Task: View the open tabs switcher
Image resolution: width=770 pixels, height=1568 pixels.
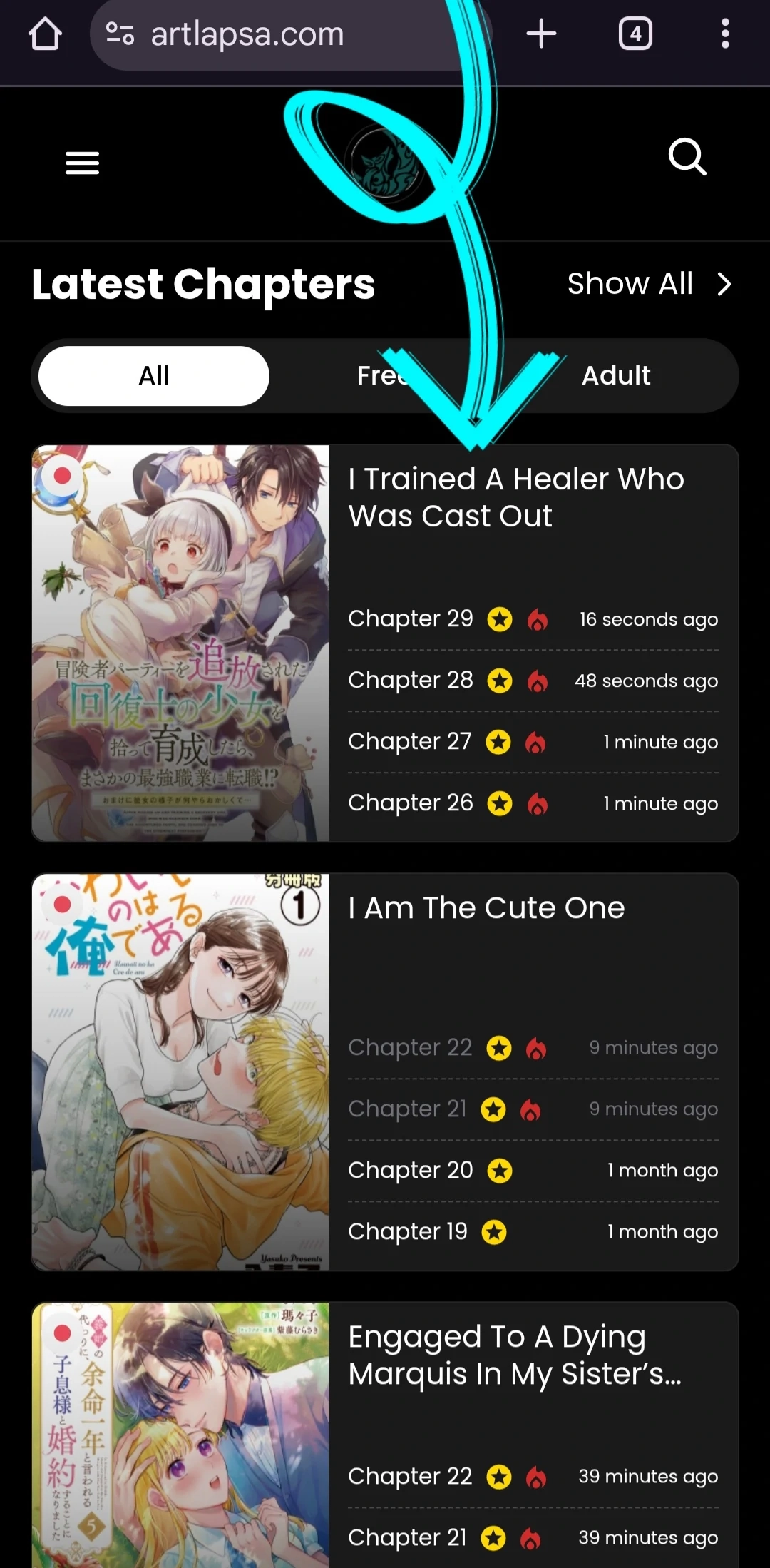Action: pos(635,34)
